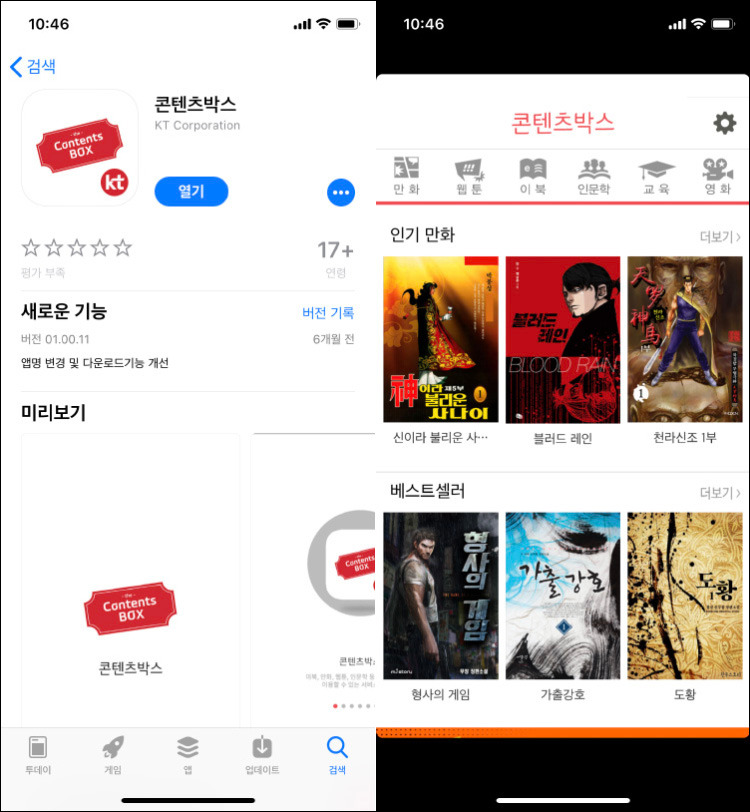Select the 이북 category
Image resolution: width=750 pixels, height=812 pixels.
coord(532,176)
